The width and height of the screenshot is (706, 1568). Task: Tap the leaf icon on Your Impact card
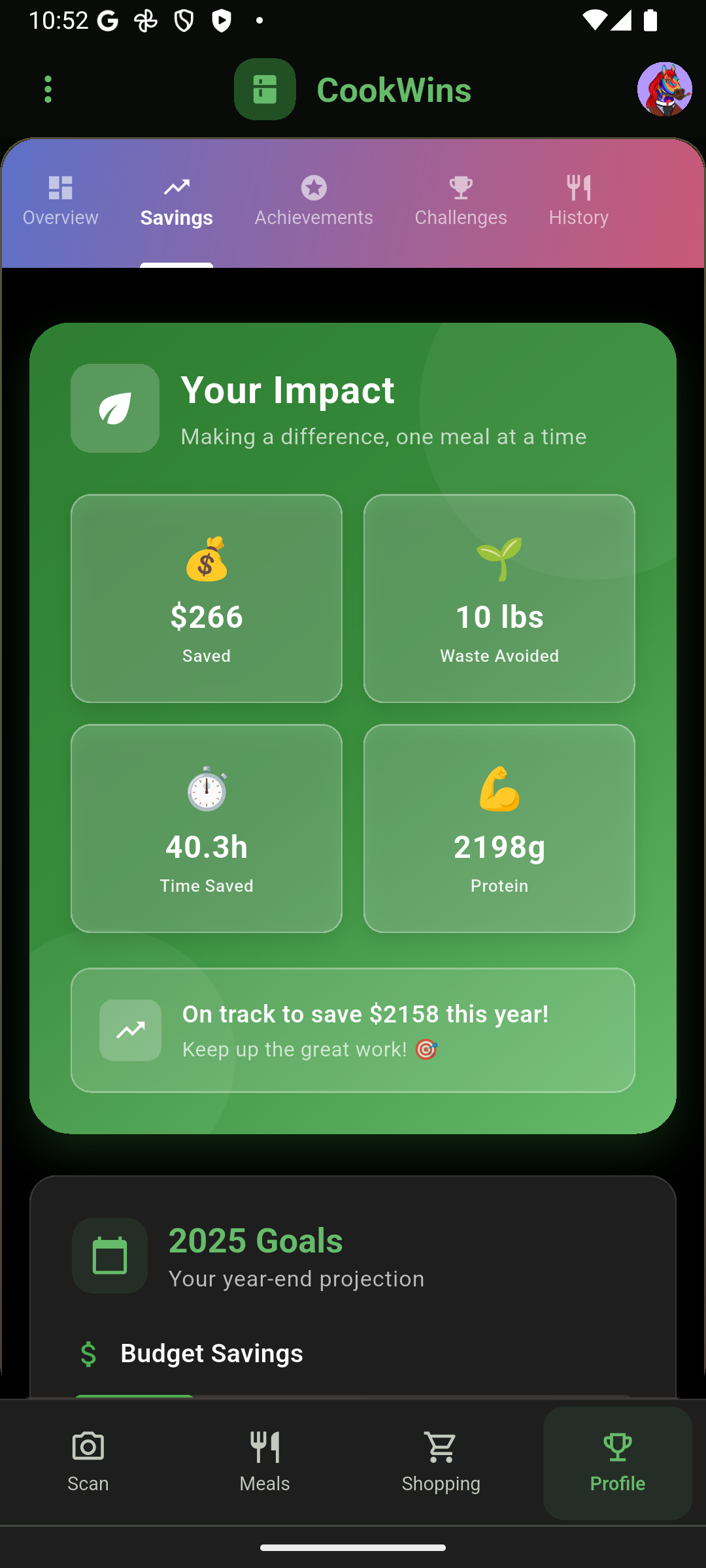(114, 408)
